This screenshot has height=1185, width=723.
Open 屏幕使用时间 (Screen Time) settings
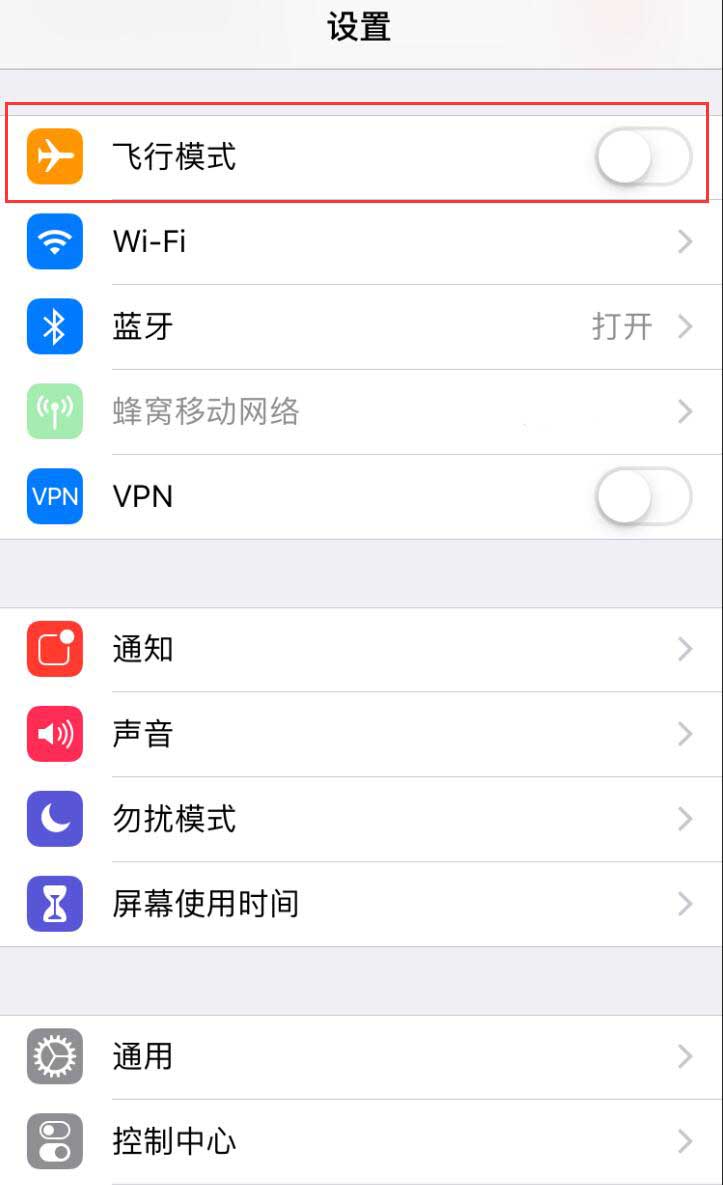pos(360,903)
